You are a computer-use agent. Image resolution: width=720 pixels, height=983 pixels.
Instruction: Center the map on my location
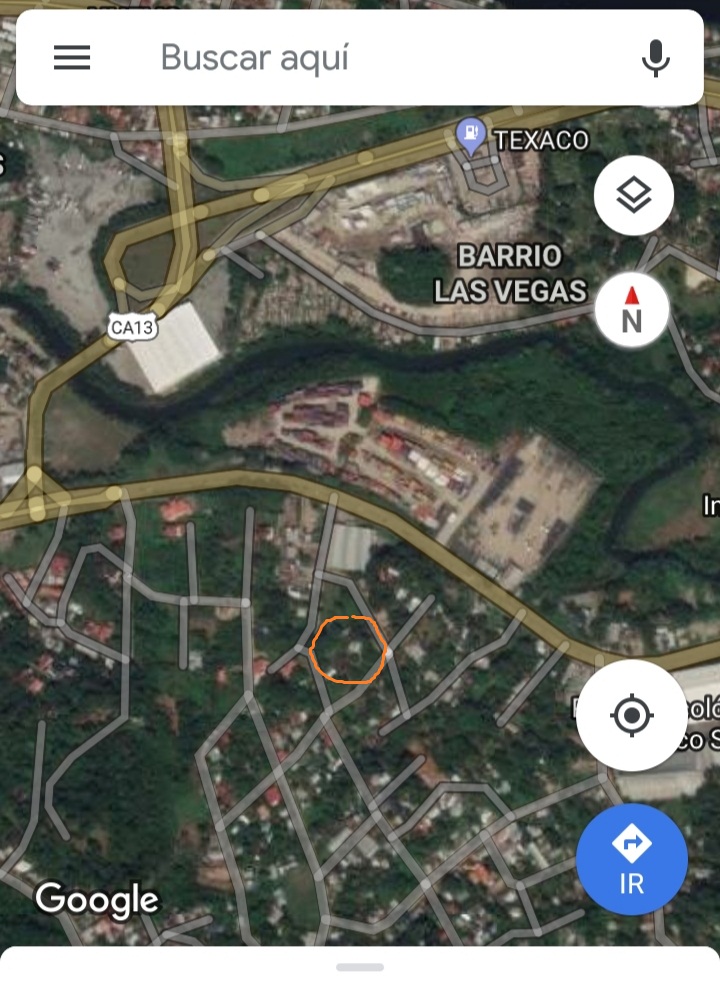[x=632, y=715]
